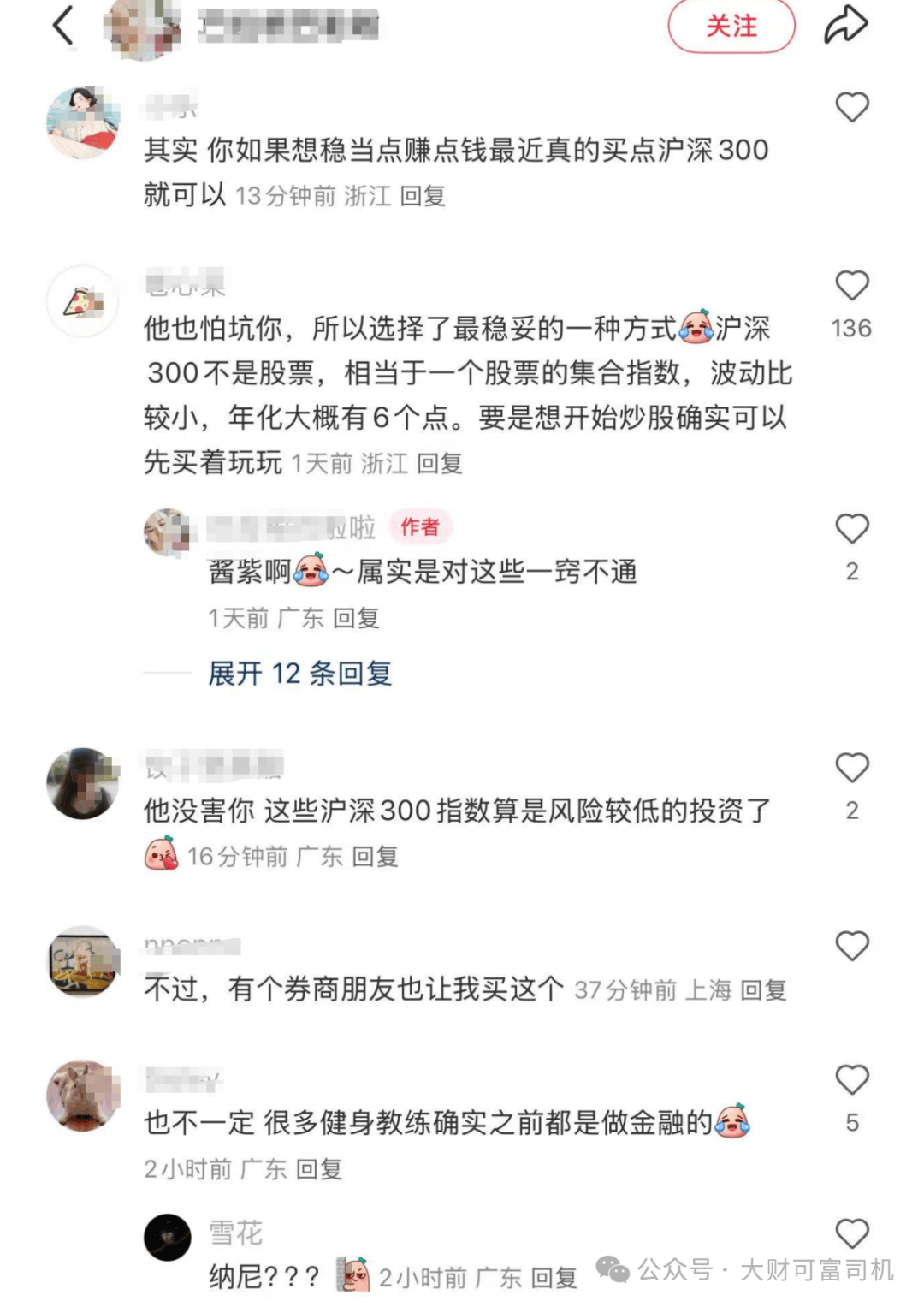Share this post via the arrow icon
This screenshot has height=1307, width=924.
click(x=845, y=24)
